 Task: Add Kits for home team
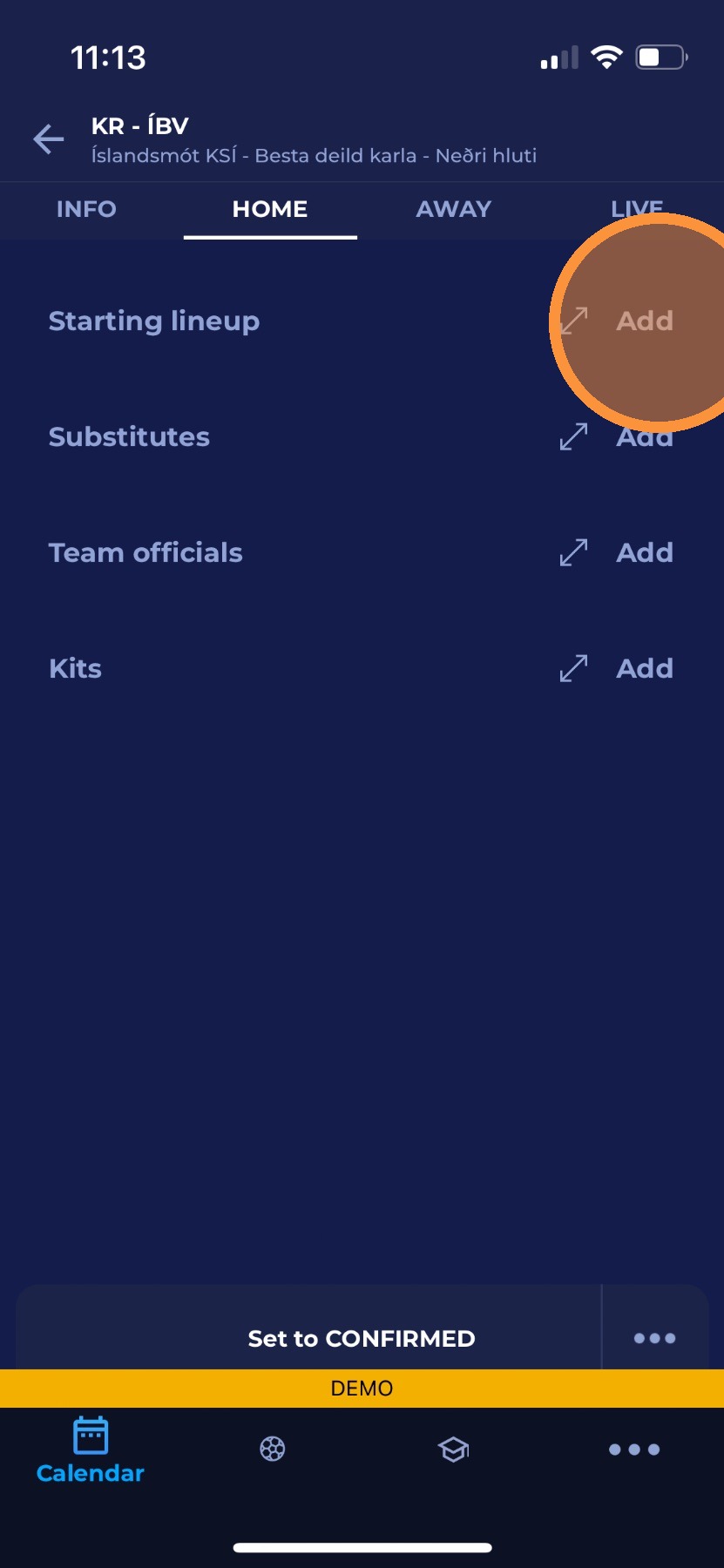(645, 668)
